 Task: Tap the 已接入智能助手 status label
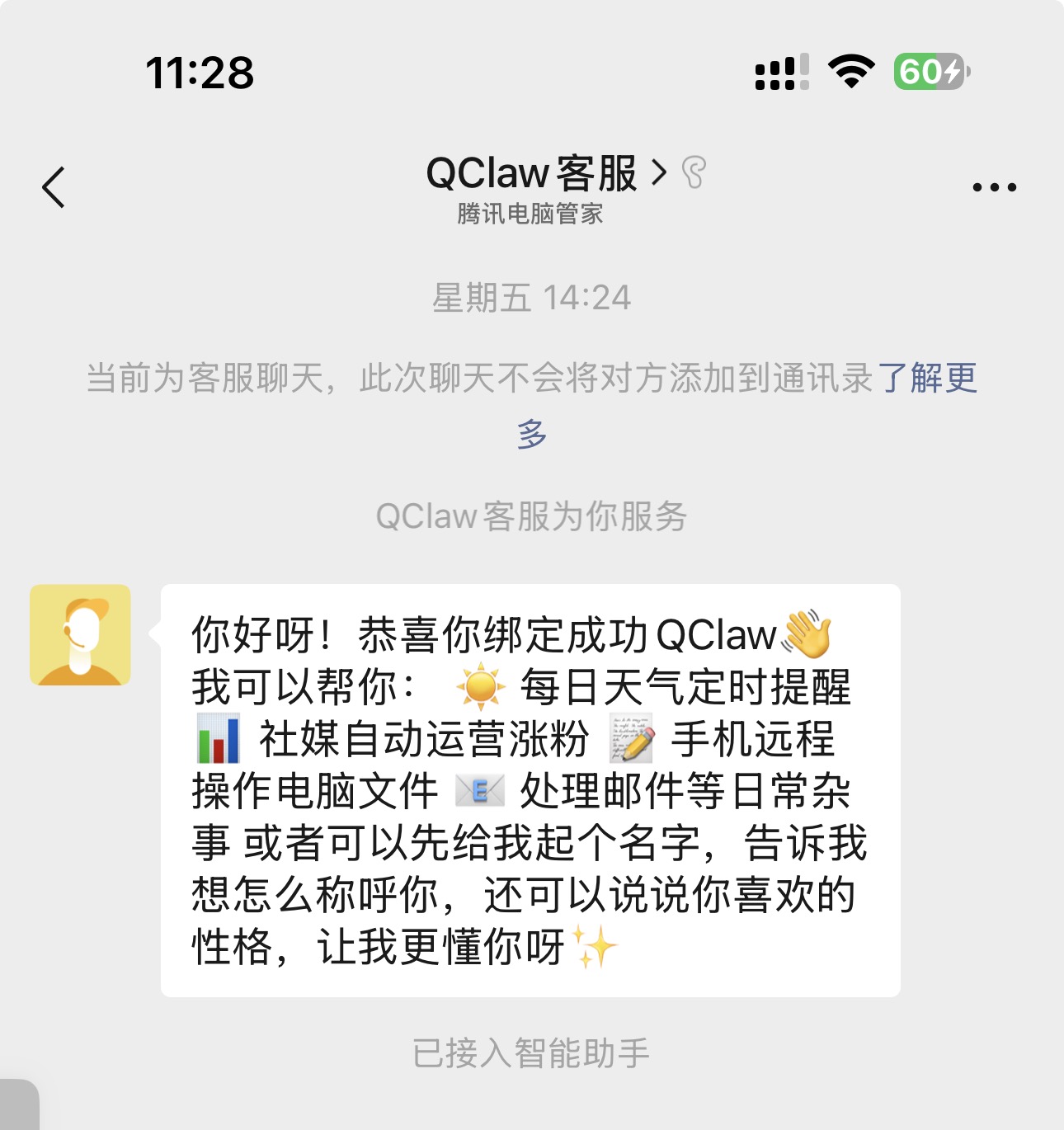coord(532,1051)
